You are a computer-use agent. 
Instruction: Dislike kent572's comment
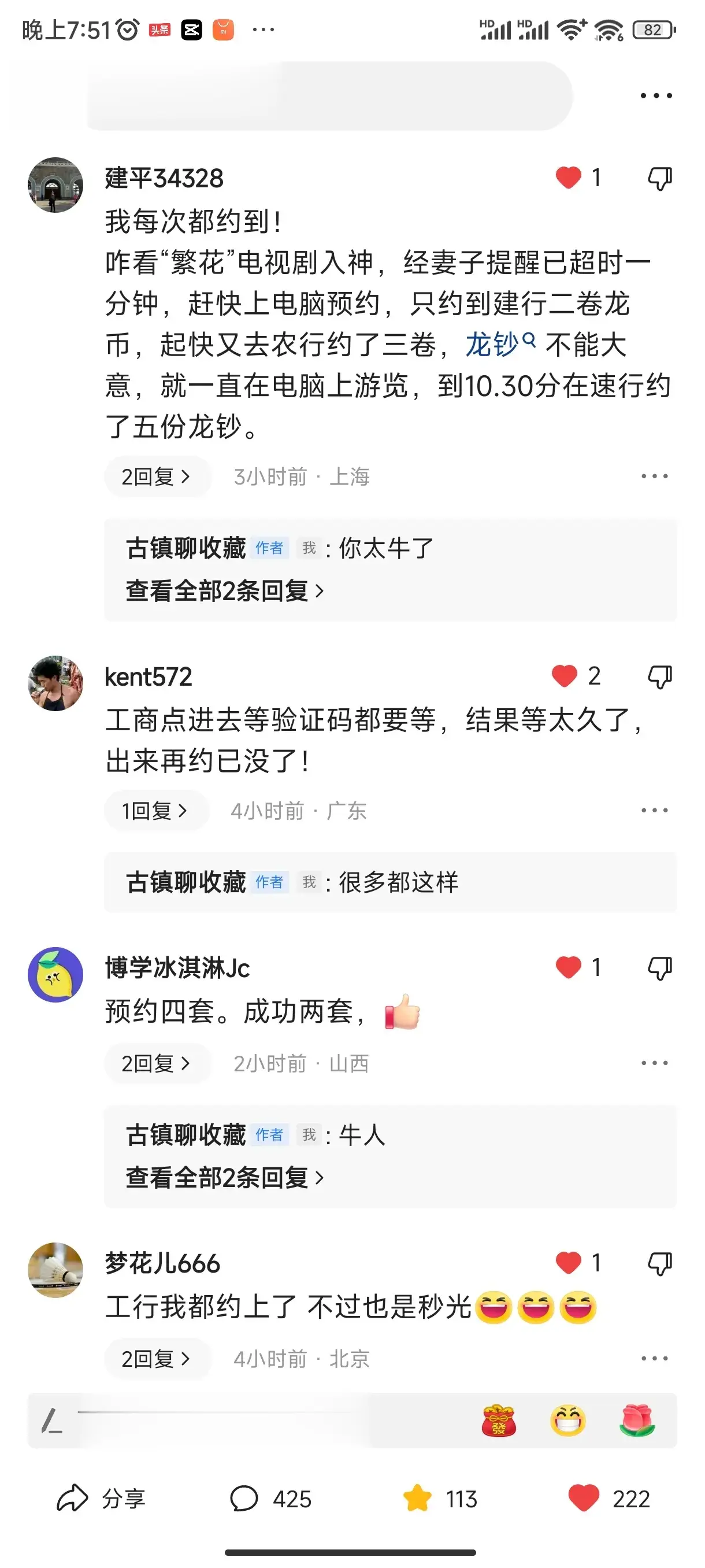click(659, 676)
